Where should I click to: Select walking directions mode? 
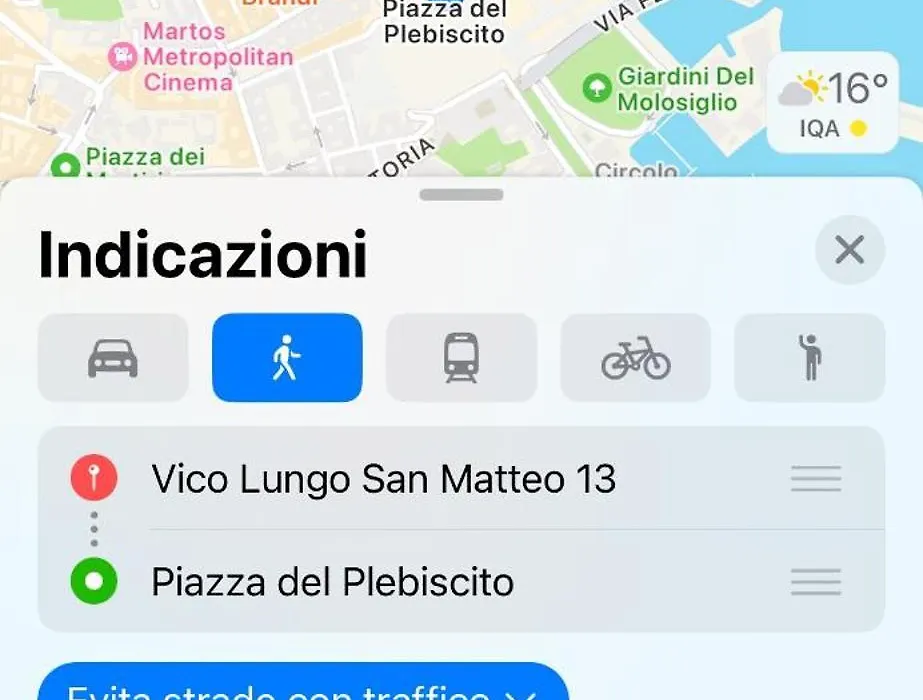point(287,357)
